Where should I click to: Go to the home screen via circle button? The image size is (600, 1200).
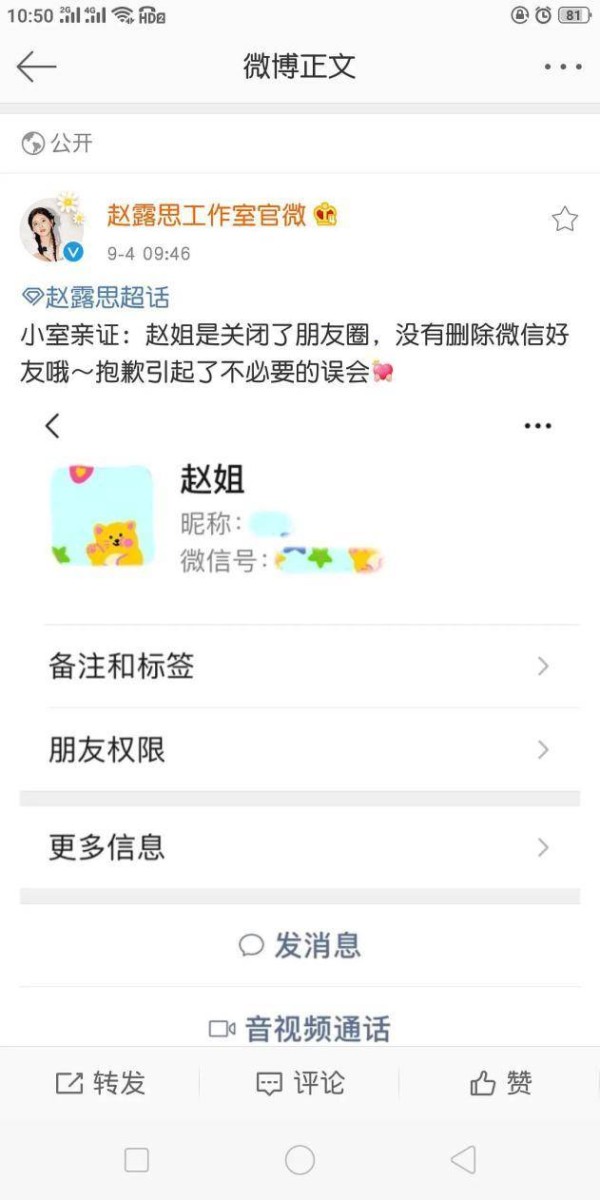[x=300, y=1160]
